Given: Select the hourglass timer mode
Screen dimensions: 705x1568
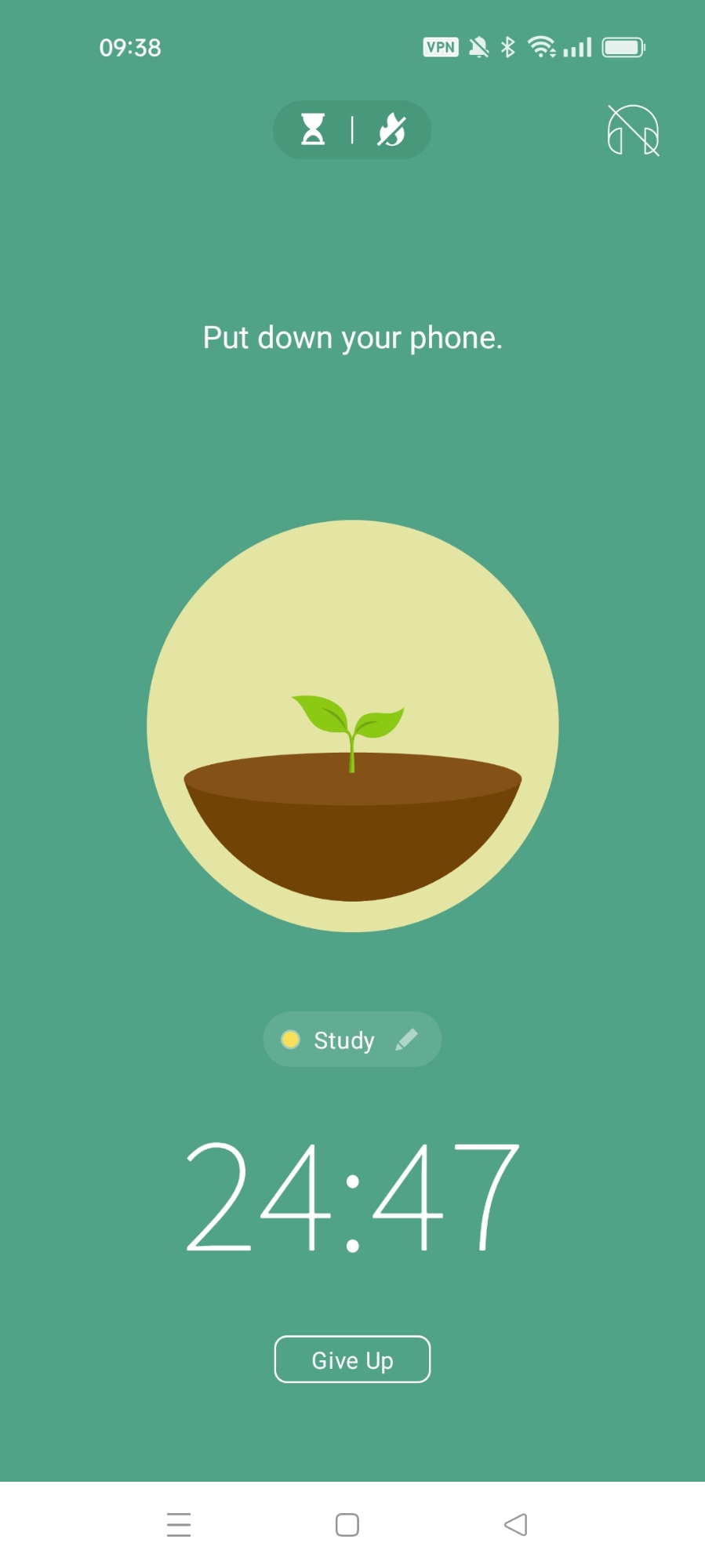Looking at the screenshot, I should 313,129.
